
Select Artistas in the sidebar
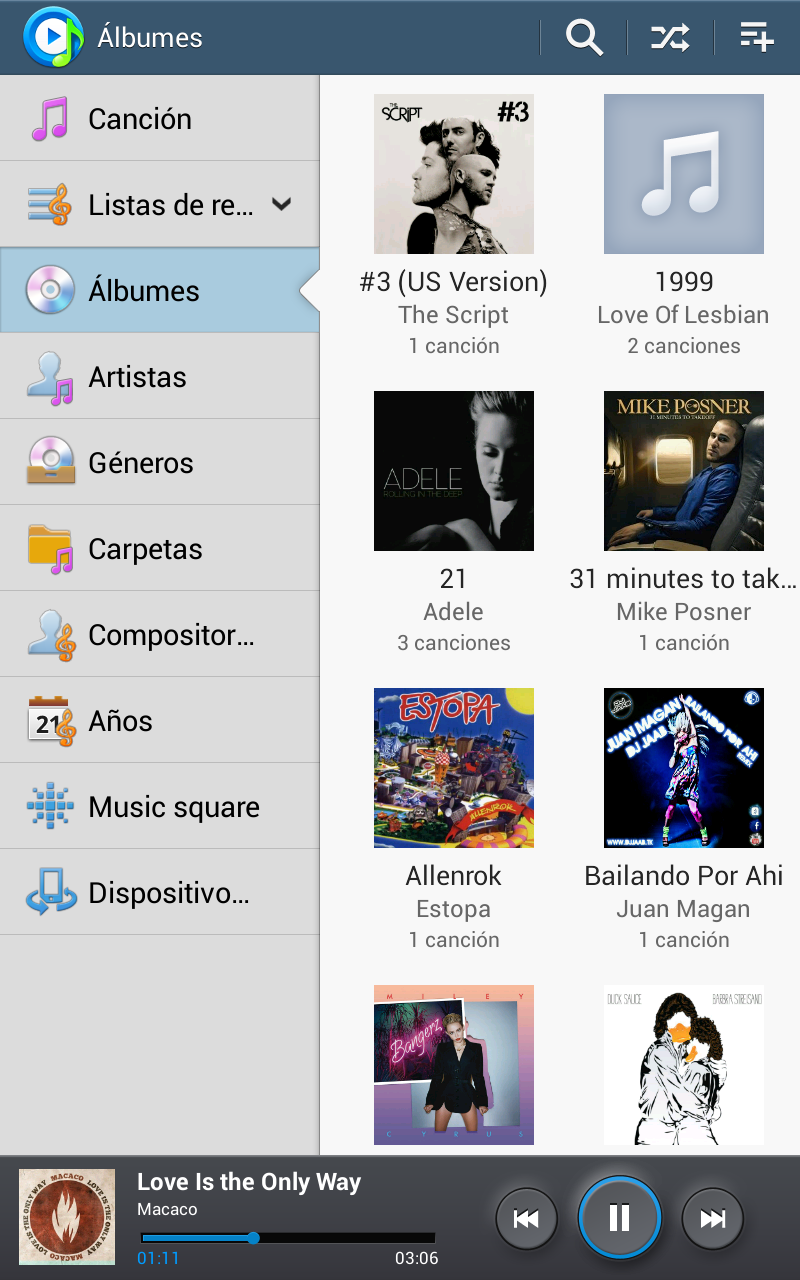point(160,377)
